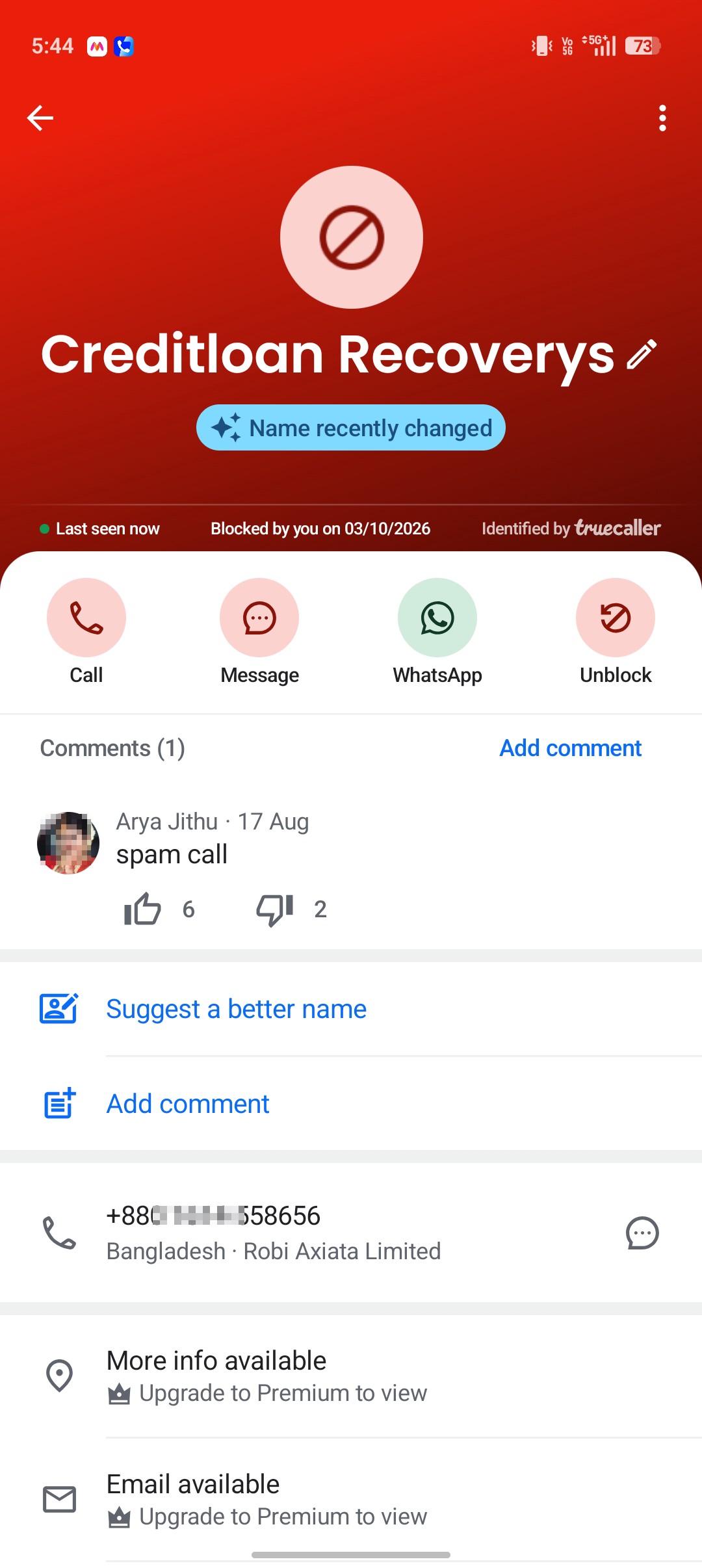Go back using the top arrow
This screenshot has width=702, height=1568.
pyautogui.click(x=40, y=118)
